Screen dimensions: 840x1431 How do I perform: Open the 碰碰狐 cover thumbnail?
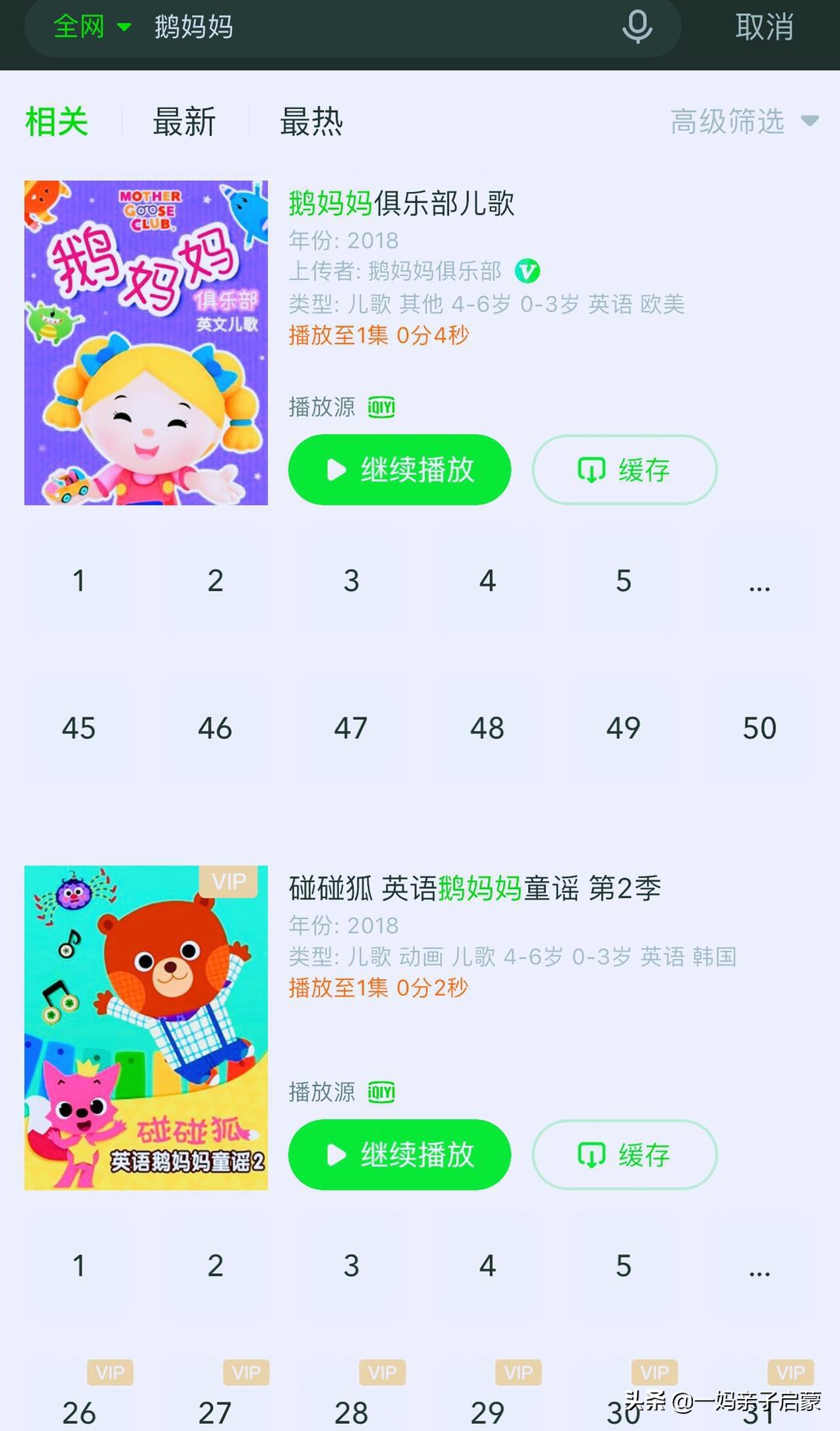coord(145,1027)
